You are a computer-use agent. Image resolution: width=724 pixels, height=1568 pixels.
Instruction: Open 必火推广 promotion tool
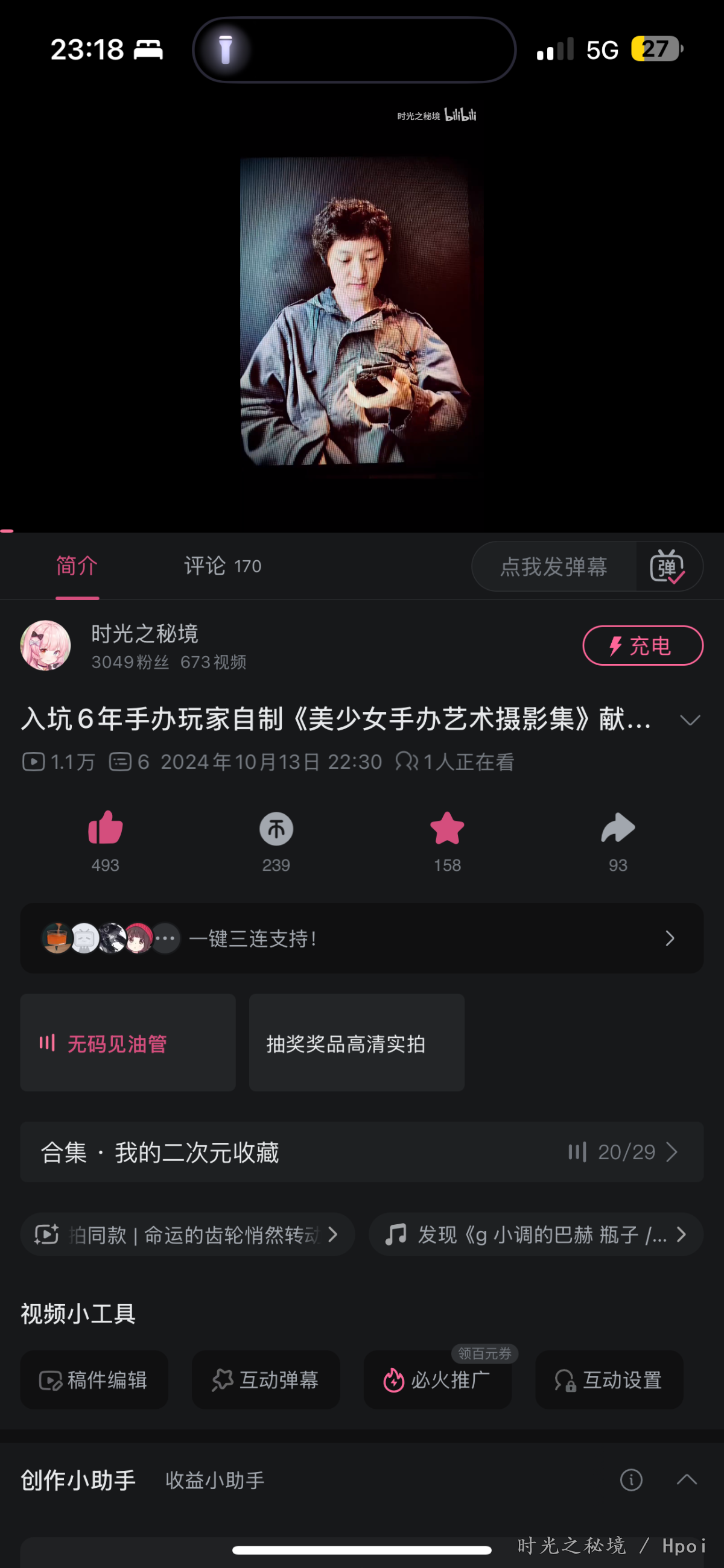(x=437, y=1379)
